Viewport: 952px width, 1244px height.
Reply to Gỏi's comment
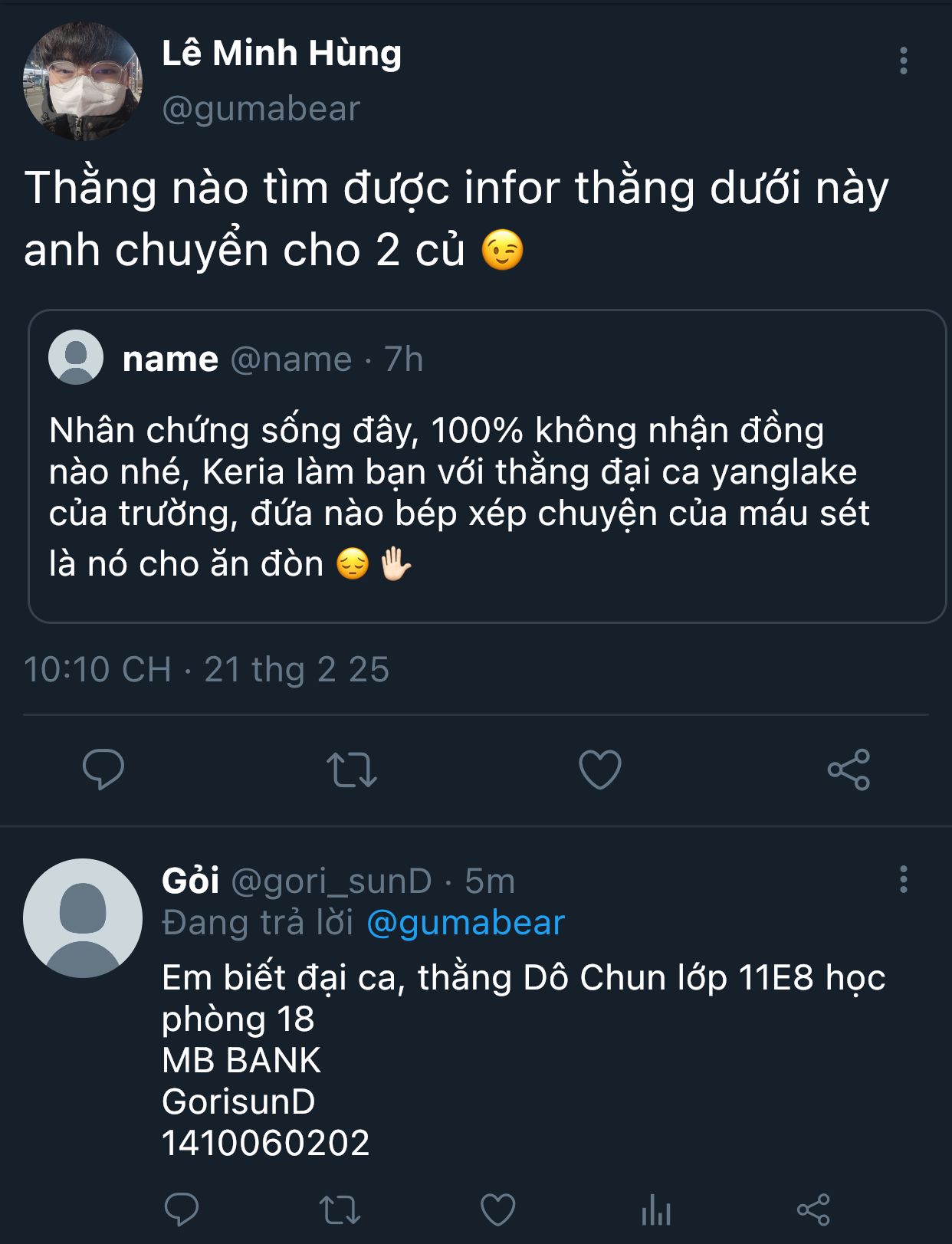click(x=182, y=1210)
